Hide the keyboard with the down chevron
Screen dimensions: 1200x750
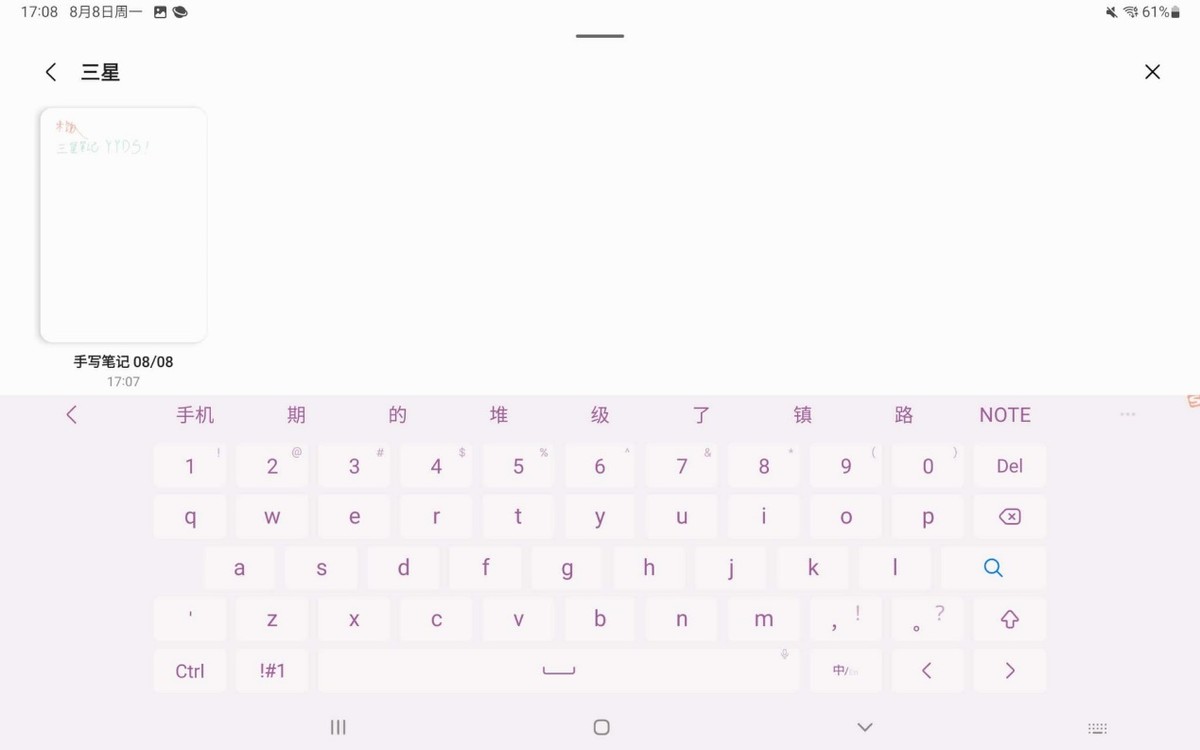tap(865, 727)
